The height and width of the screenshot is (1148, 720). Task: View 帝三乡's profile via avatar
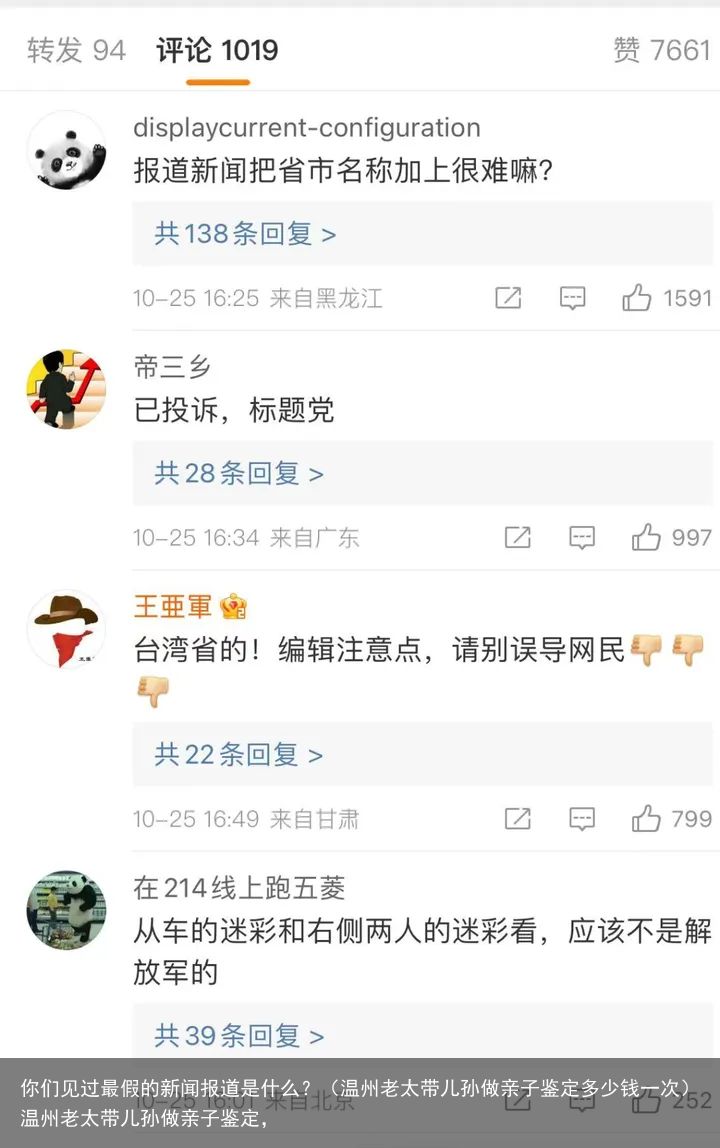[66, 389]
